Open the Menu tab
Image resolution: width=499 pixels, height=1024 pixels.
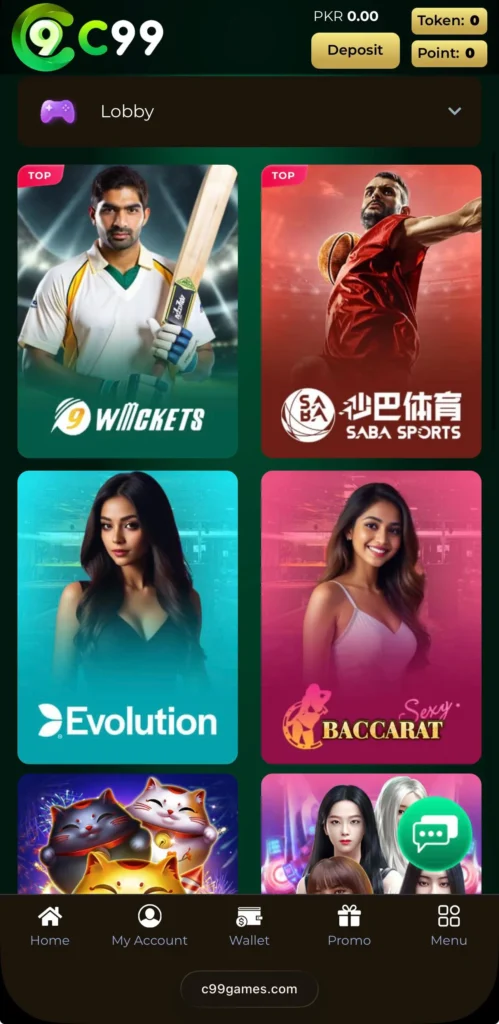coord(449,926)
